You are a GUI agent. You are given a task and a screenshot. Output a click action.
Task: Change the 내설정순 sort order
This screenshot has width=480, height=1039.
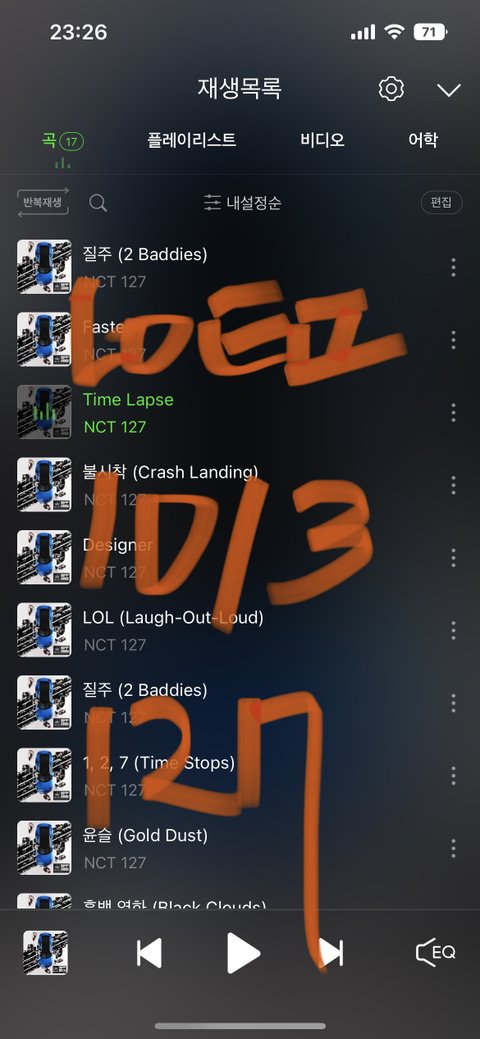coord(243,203)
